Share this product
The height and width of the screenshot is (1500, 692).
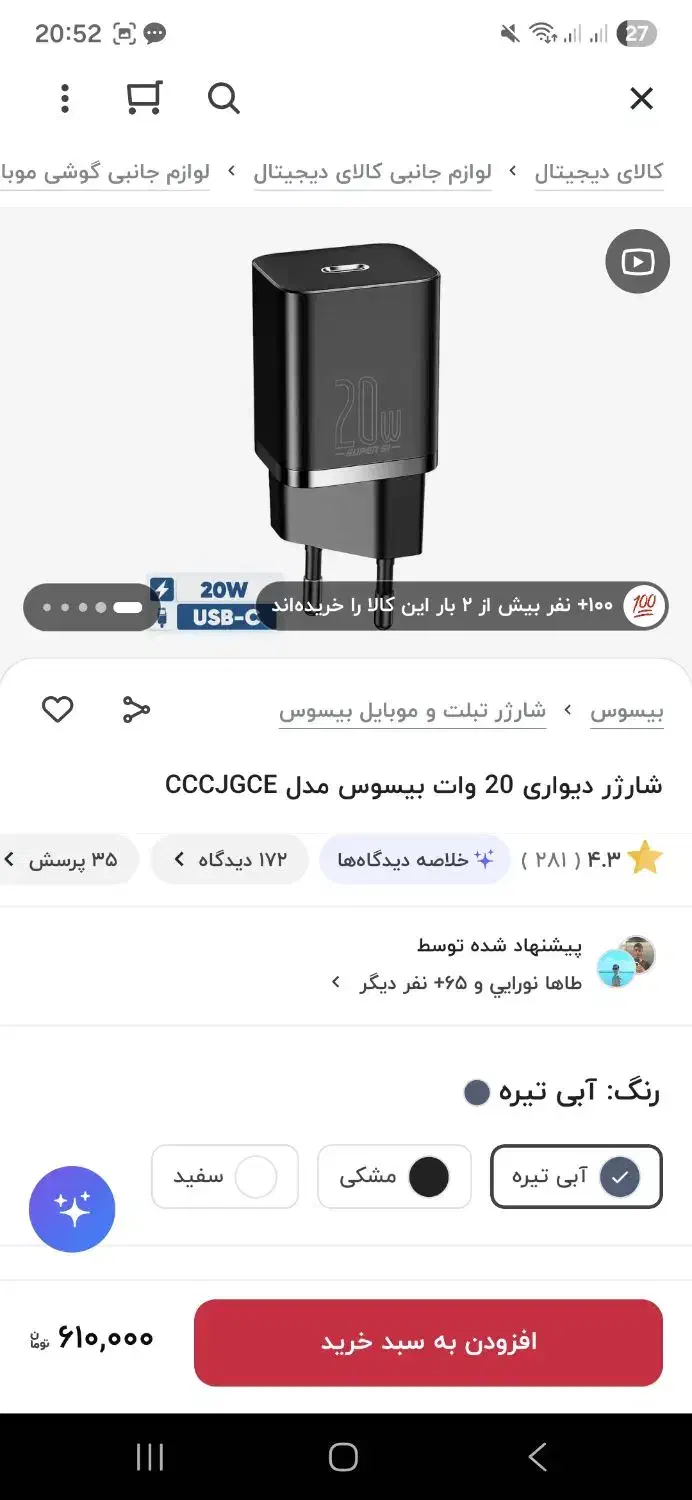[x=136, y=710]
